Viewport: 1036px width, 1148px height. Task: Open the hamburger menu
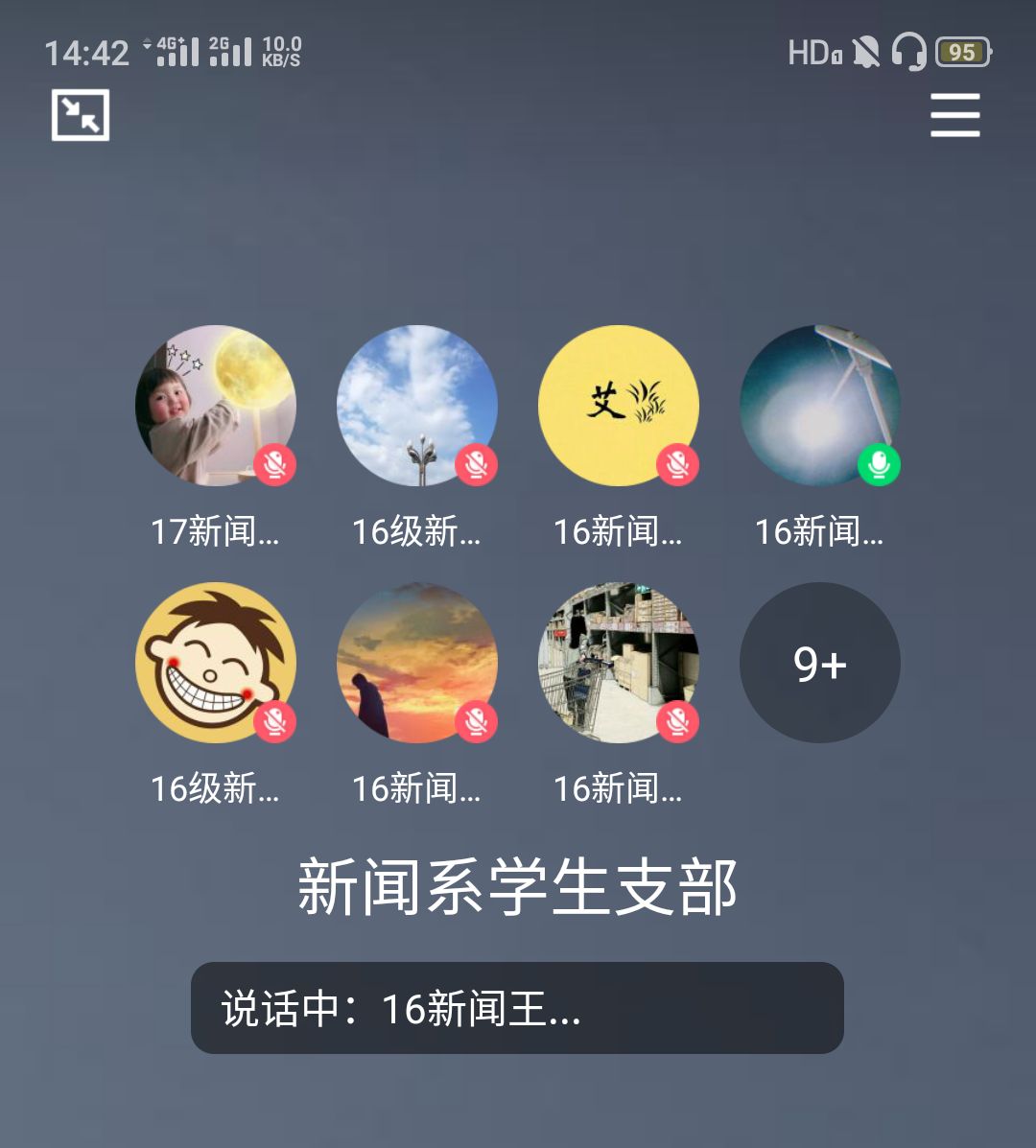tap(954, 115)
